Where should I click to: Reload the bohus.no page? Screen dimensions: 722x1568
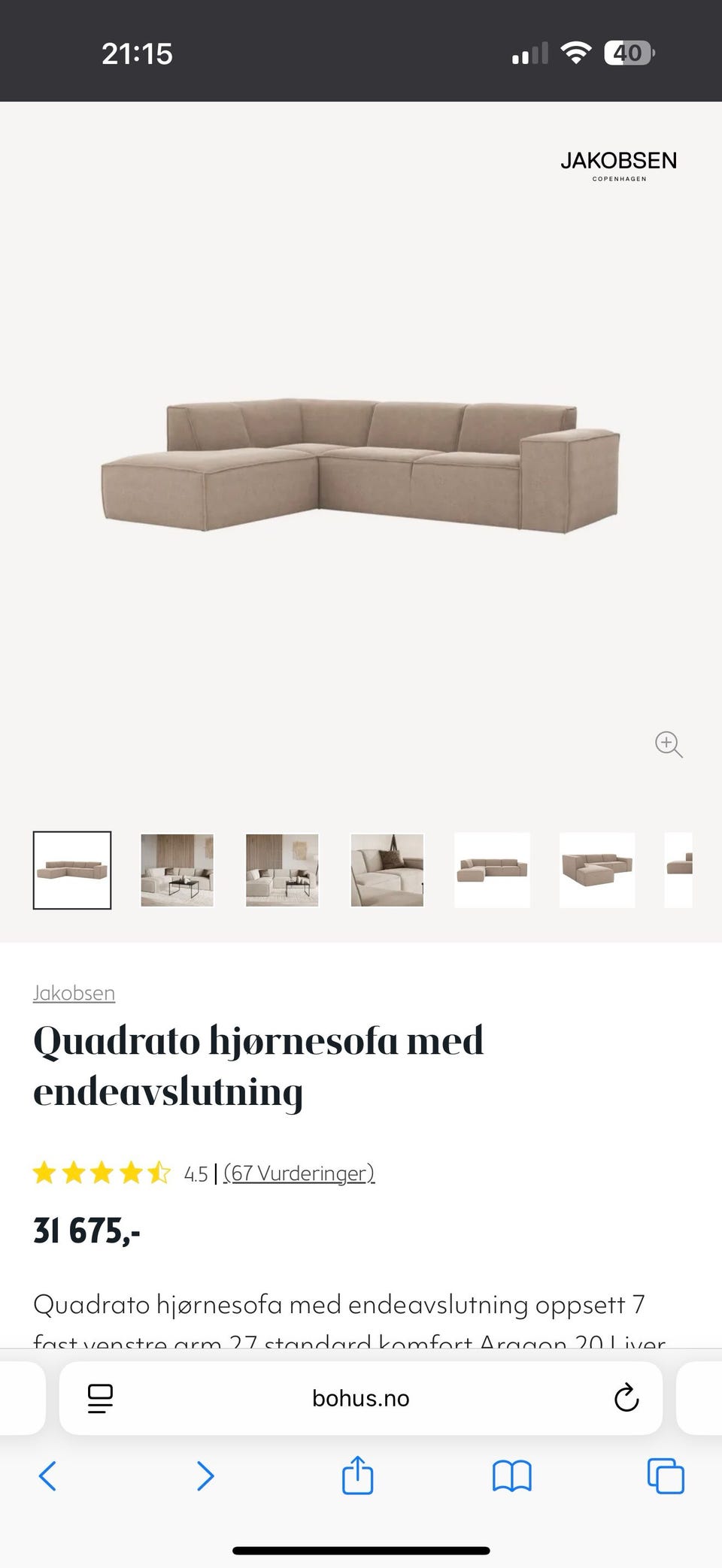[x=625, y=1398]
